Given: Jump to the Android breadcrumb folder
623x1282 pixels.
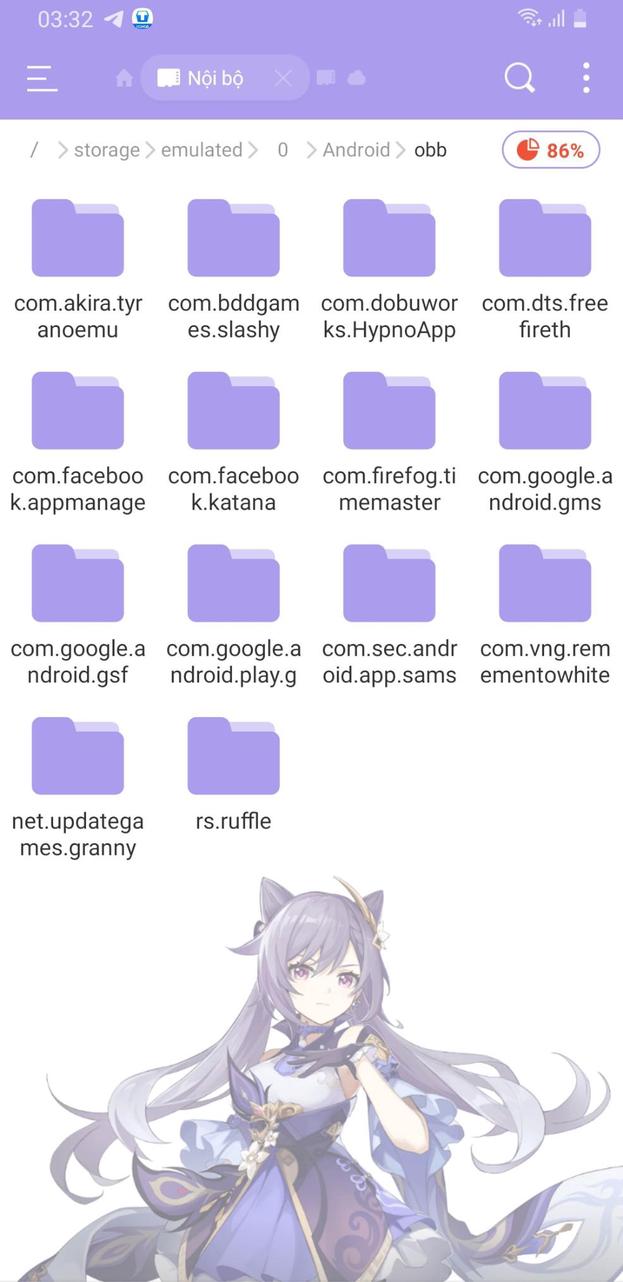Looking at the screenshot, I should tap(356, 150).
